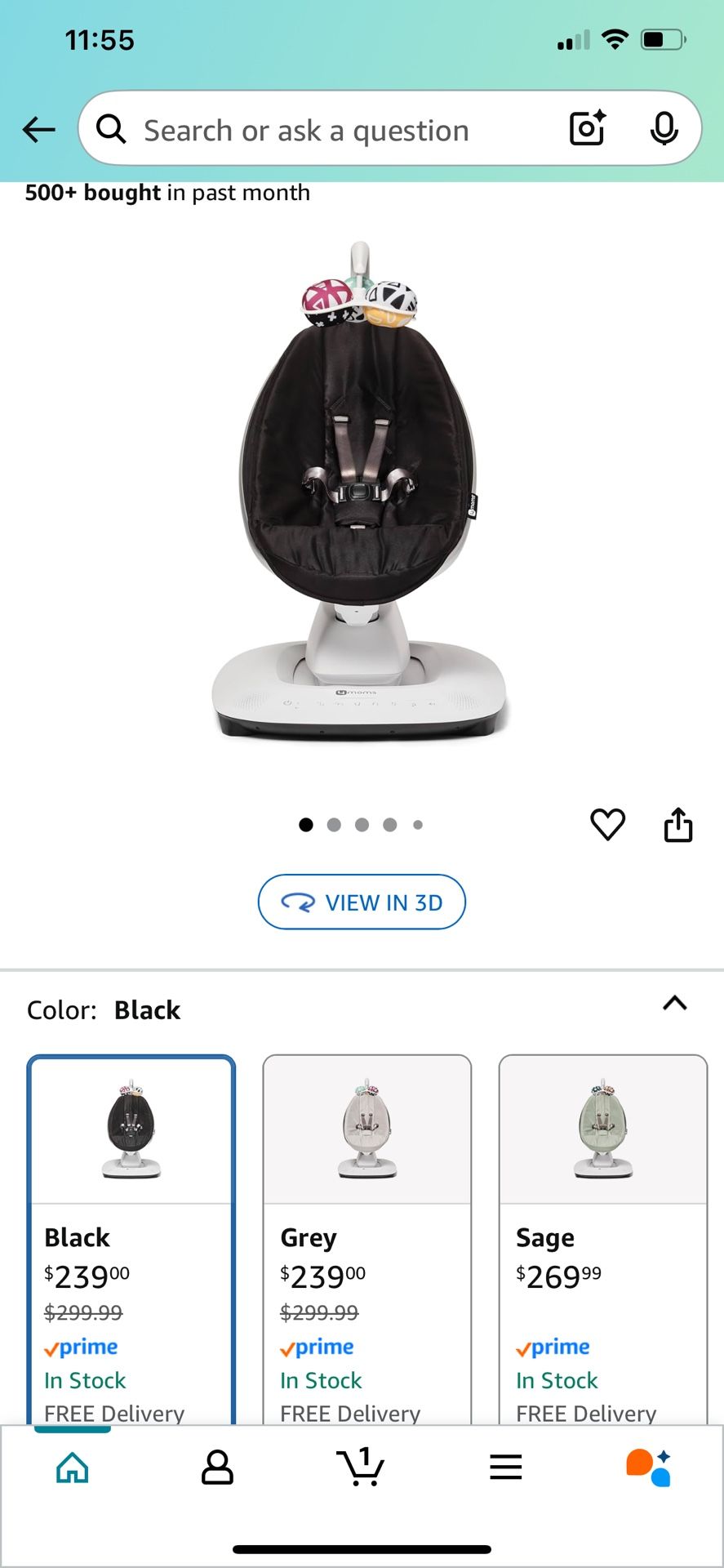
Task: Start voice search with the microphone
Action: coord(664,128)
